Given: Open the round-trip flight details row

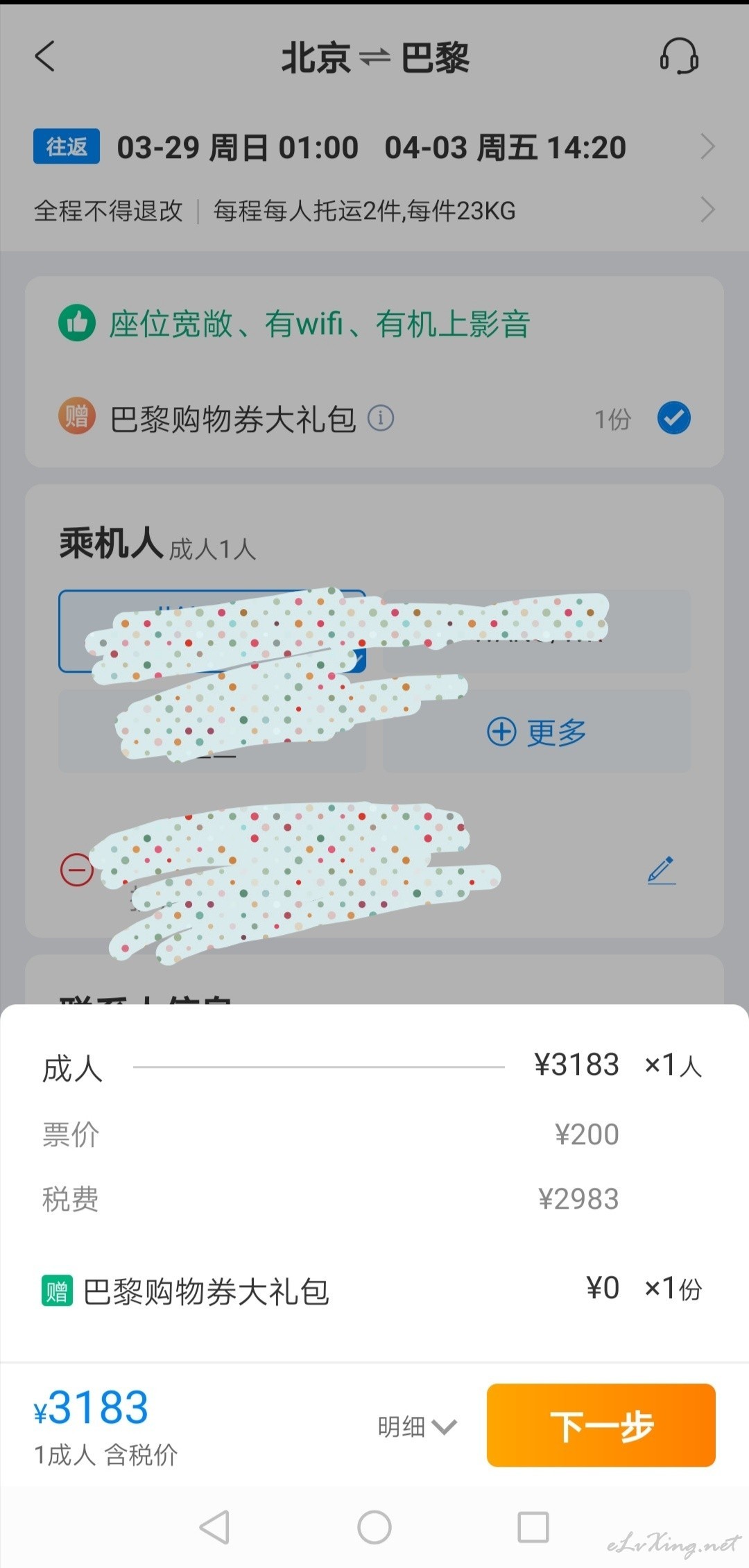Looking at the screenshot, I should tap(374, 147).
